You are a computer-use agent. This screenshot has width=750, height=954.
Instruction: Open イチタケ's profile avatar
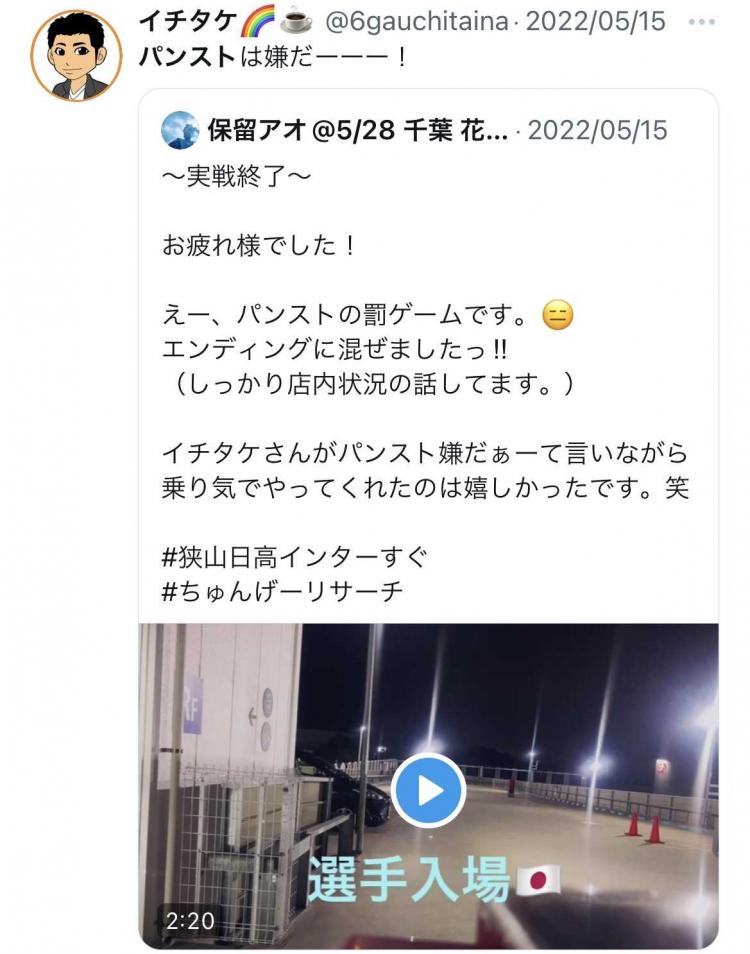point(78,57)
